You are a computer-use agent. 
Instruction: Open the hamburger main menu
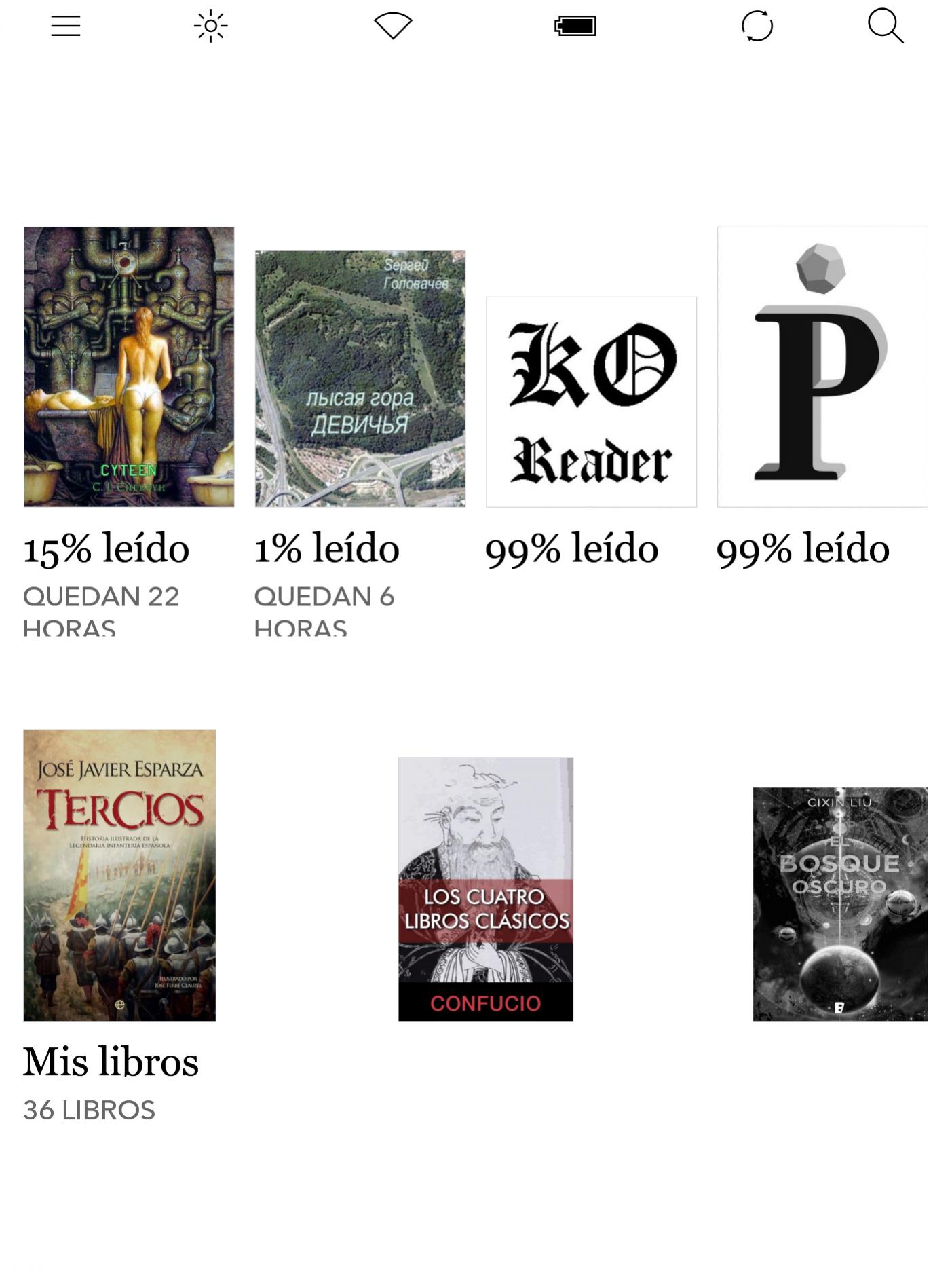pos(66,26)
